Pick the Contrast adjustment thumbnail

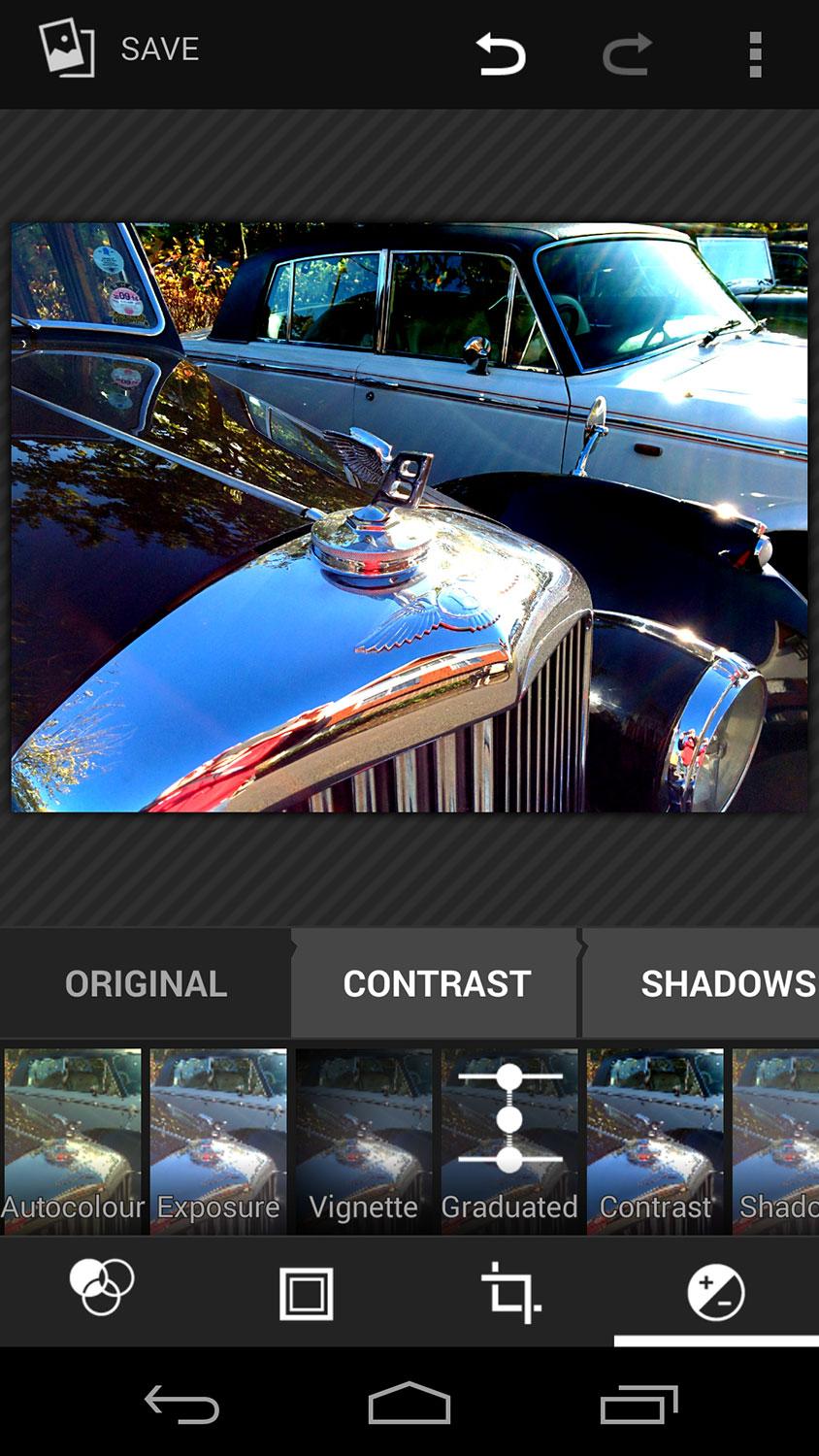[655, 1142]
